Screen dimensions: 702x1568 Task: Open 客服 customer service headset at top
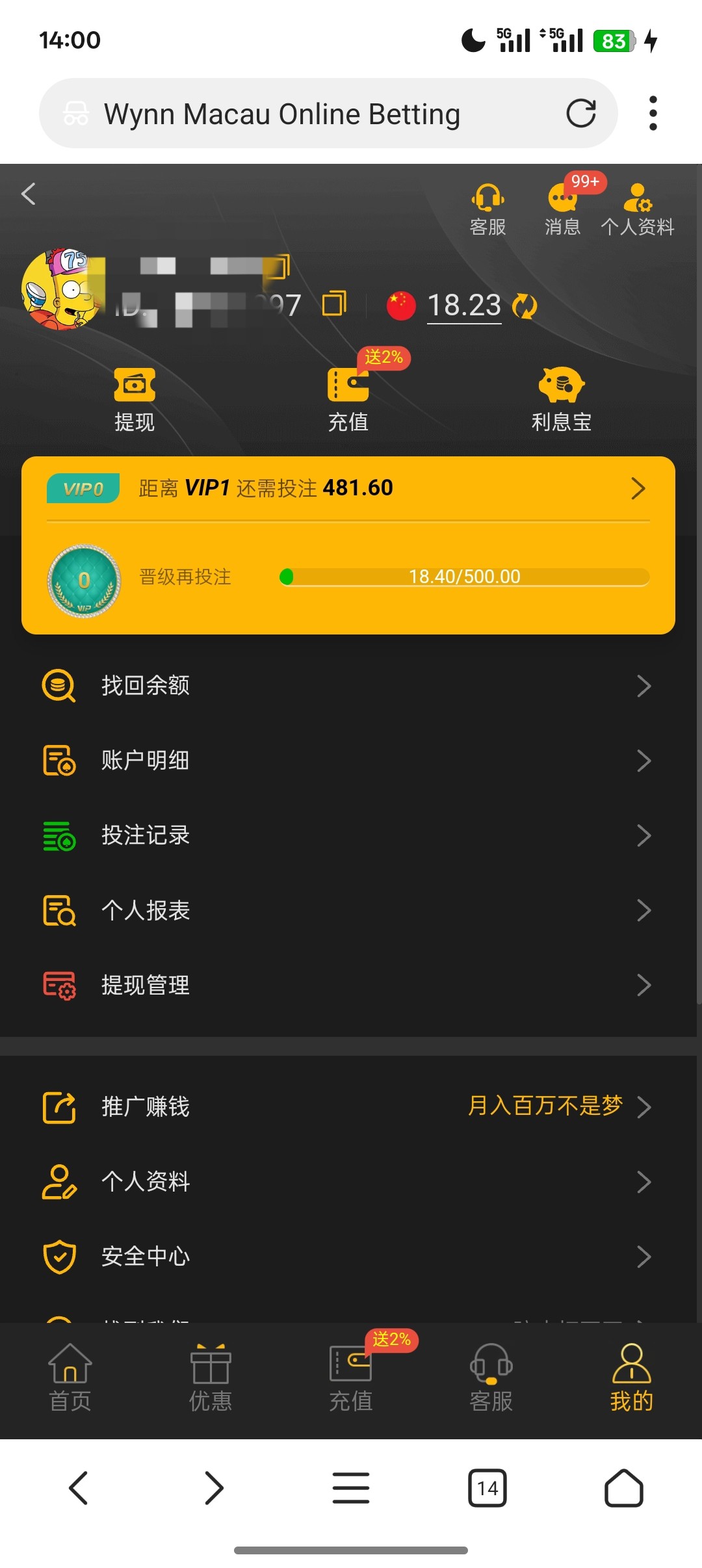pyautogui.click(x=487, y=209)
